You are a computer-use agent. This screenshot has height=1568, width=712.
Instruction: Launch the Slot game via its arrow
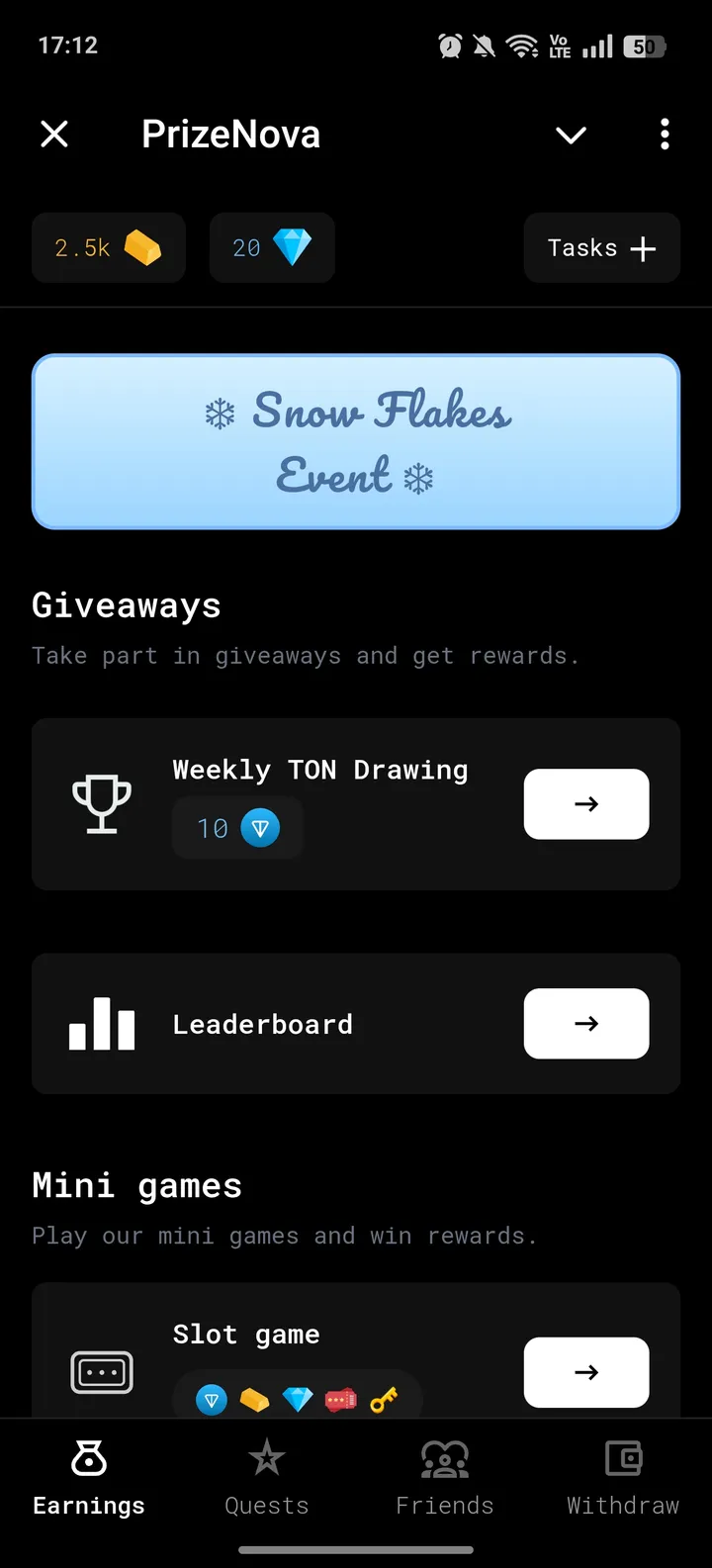tap(585, 1372)
